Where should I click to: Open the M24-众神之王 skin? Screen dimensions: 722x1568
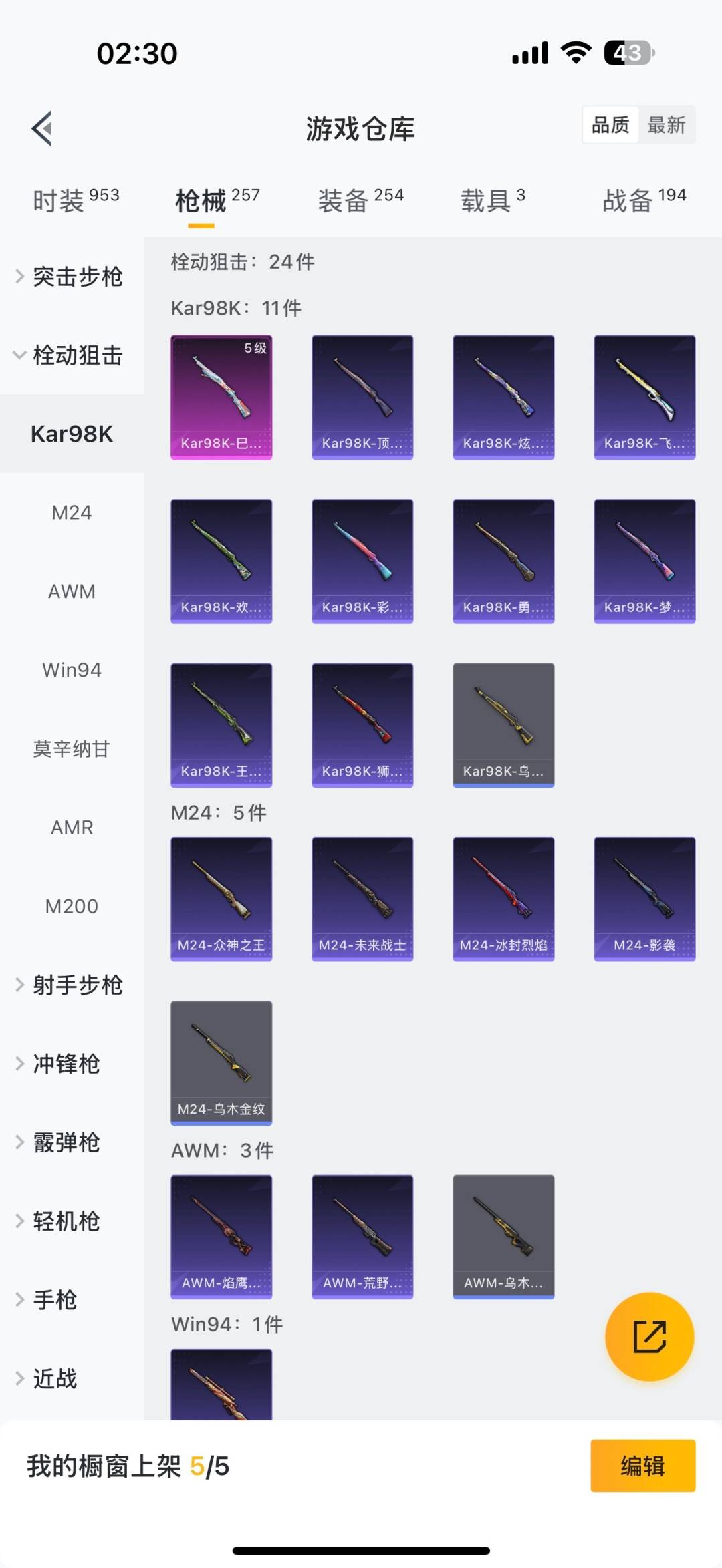click(x=221, y=899)
